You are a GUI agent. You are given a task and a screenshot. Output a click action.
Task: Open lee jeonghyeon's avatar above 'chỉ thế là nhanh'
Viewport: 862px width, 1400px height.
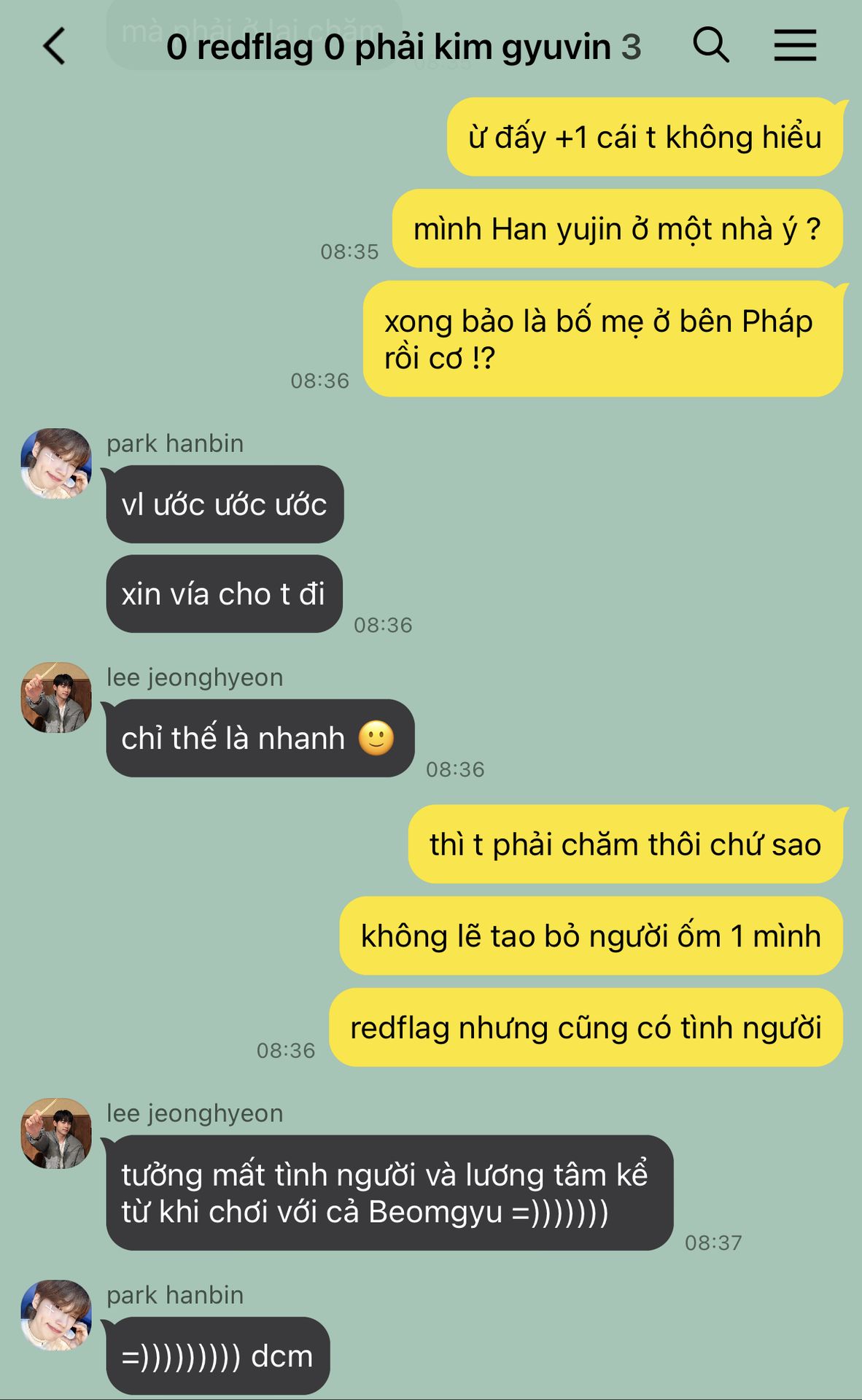[x=56, y=698]
